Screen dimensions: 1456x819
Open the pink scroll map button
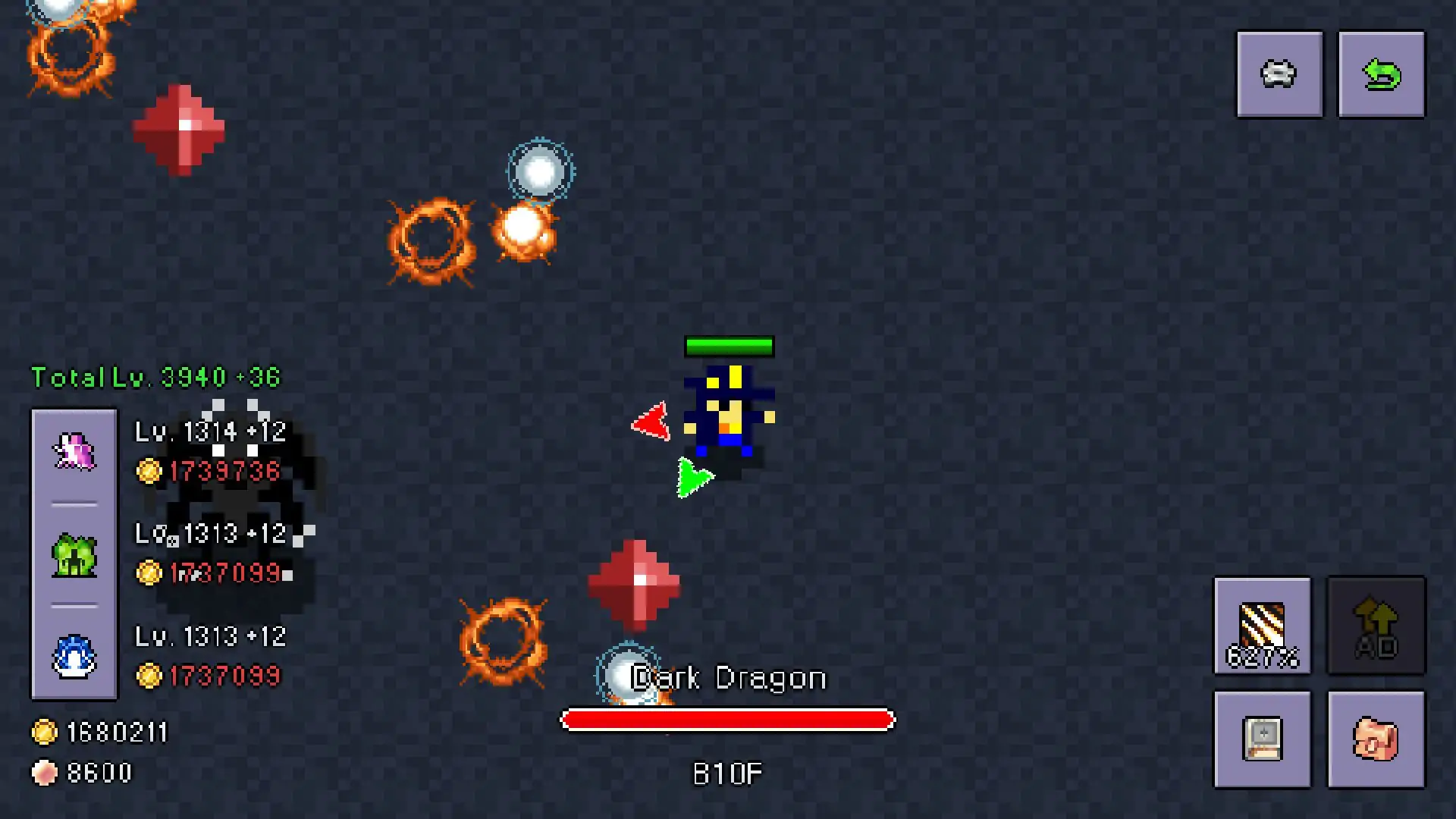coord(1376,739)
